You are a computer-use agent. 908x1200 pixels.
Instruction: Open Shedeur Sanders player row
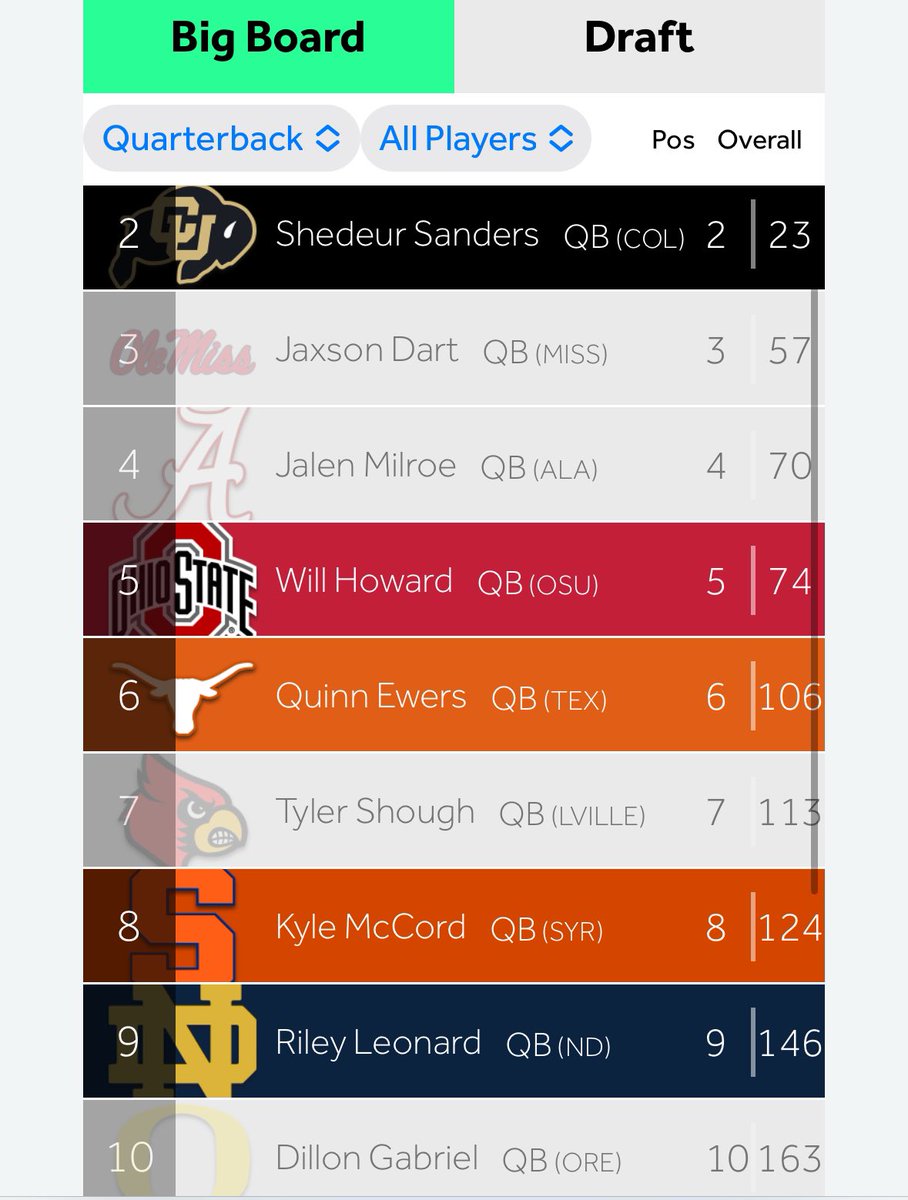click(407, 236)
